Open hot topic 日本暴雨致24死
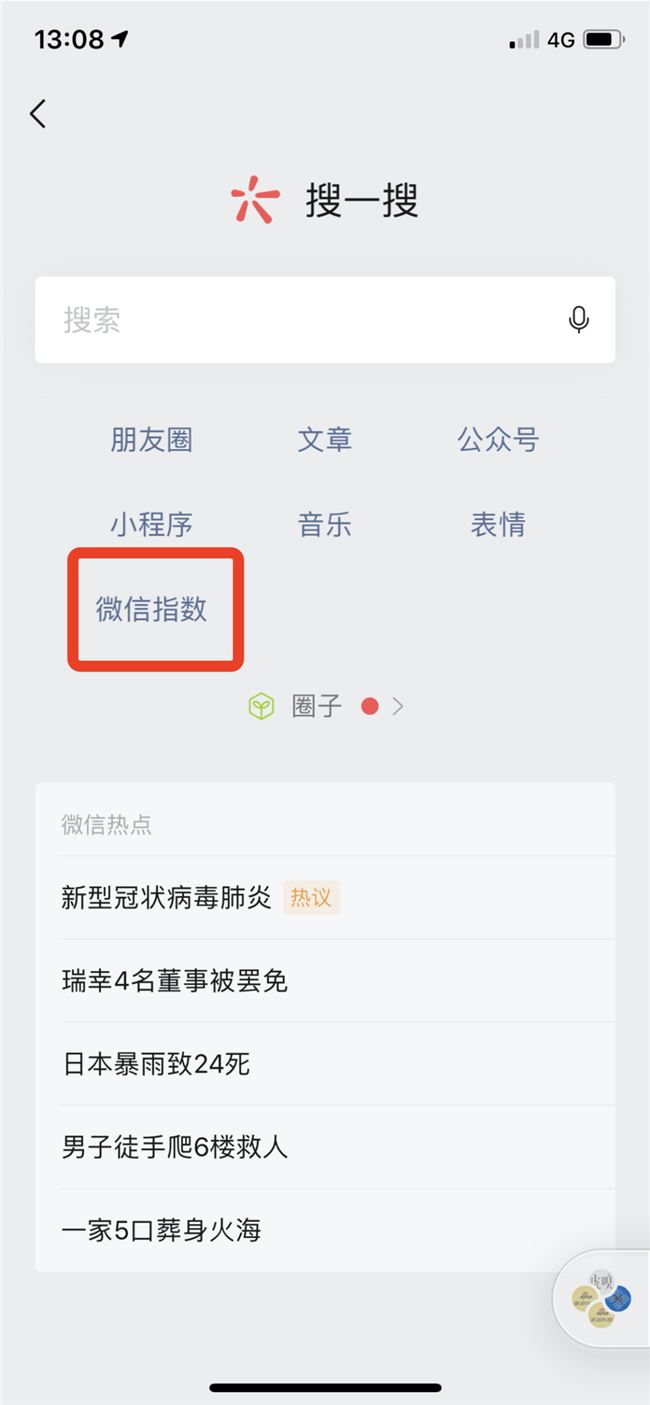650x1405 pixels. 156,1064
